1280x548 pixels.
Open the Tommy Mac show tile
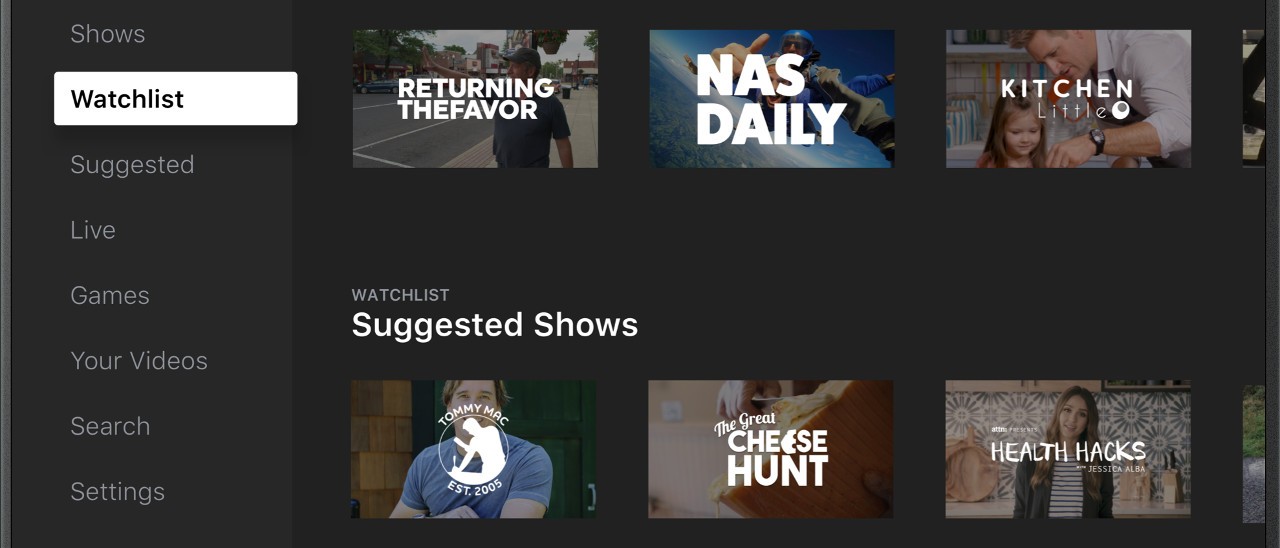[x=473, y=449]
